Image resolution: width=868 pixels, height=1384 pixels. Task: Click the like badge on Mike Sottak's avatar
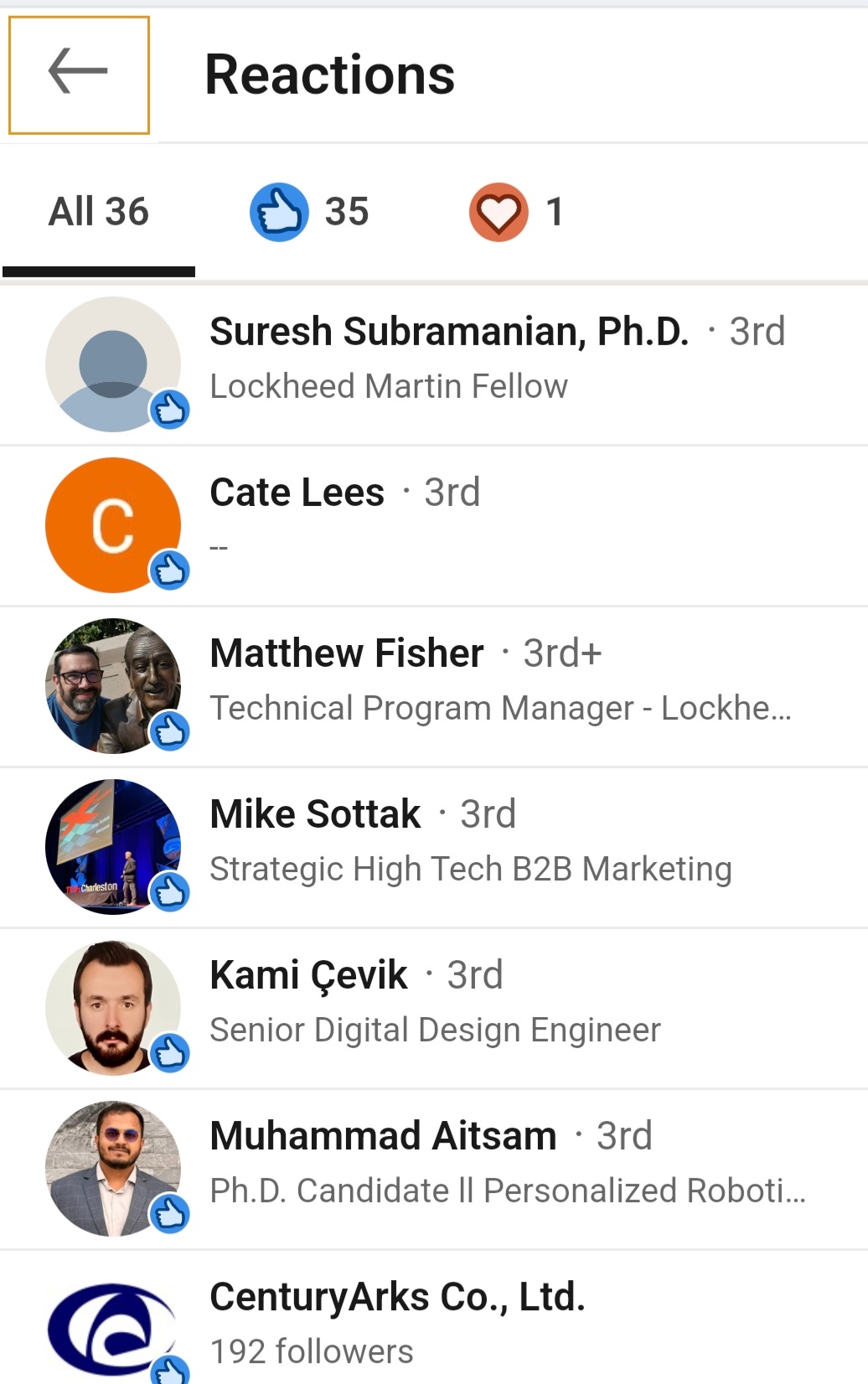[x=170, y=891]
